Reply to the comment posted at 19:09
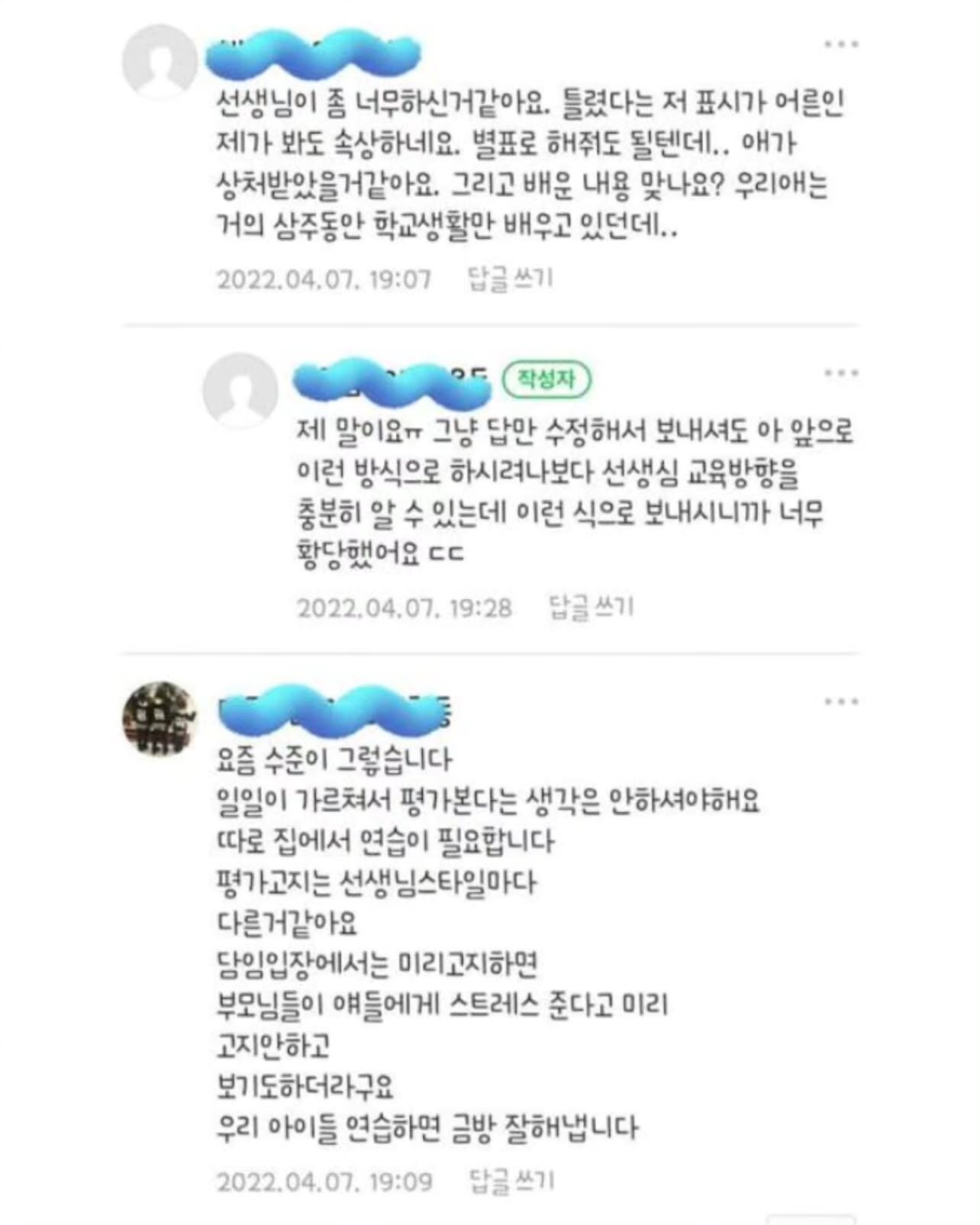980x1225 pixels. pos(510,1181)
